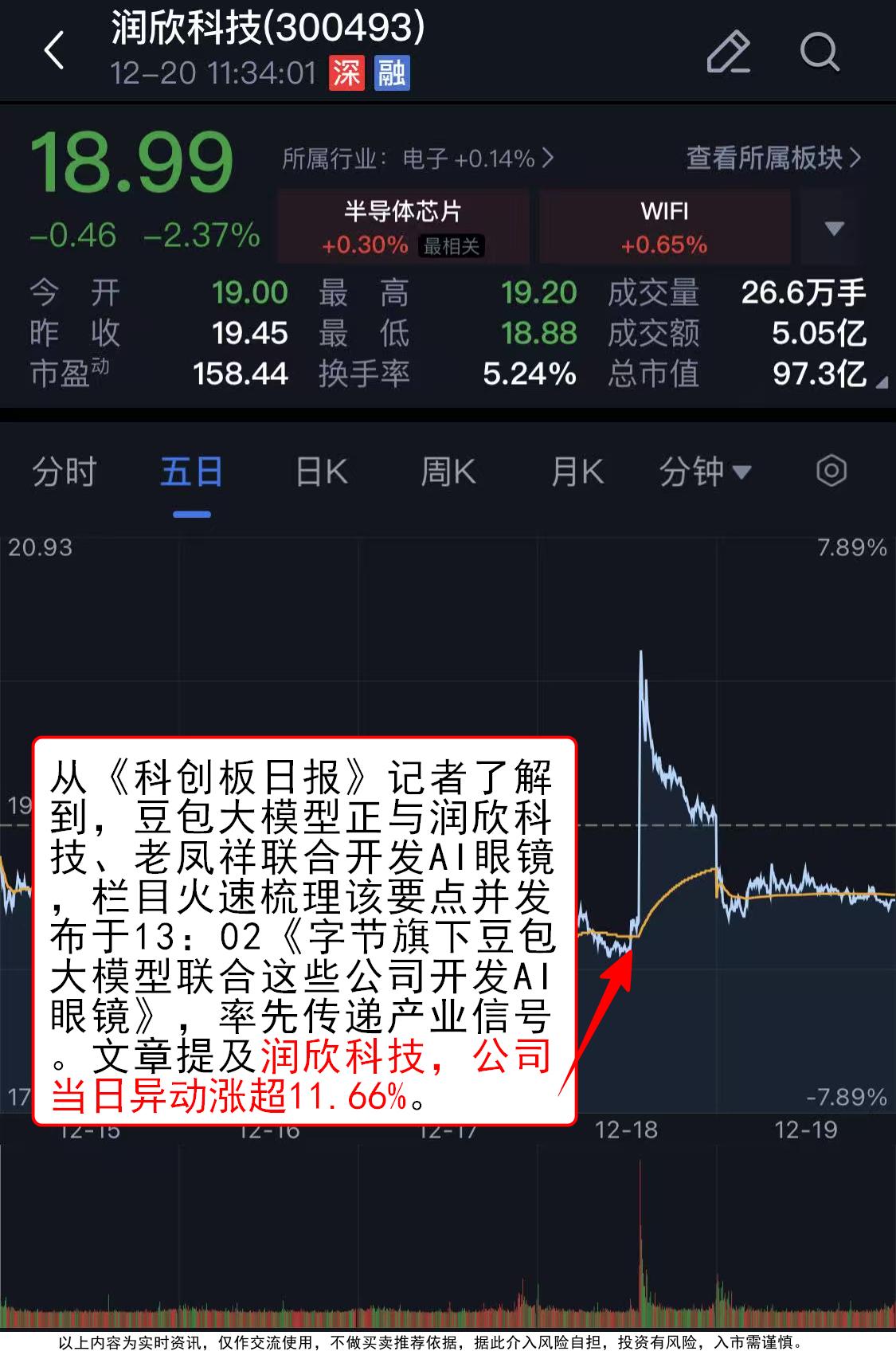Switch to the 五日 chart tab
The image size is (896, 1351).
(x=191, y=472)
